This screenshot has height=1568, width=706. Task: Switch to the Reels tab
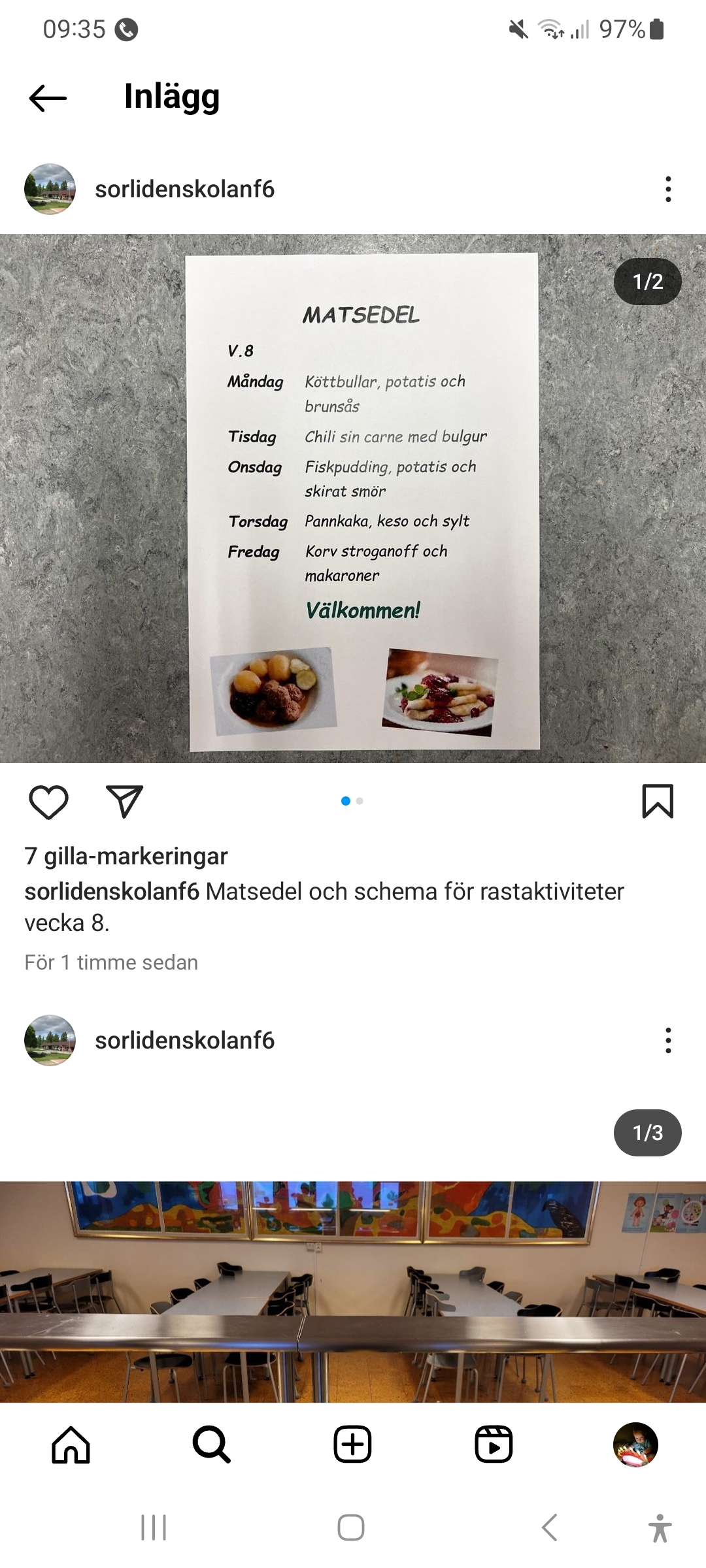[494, 1445]
